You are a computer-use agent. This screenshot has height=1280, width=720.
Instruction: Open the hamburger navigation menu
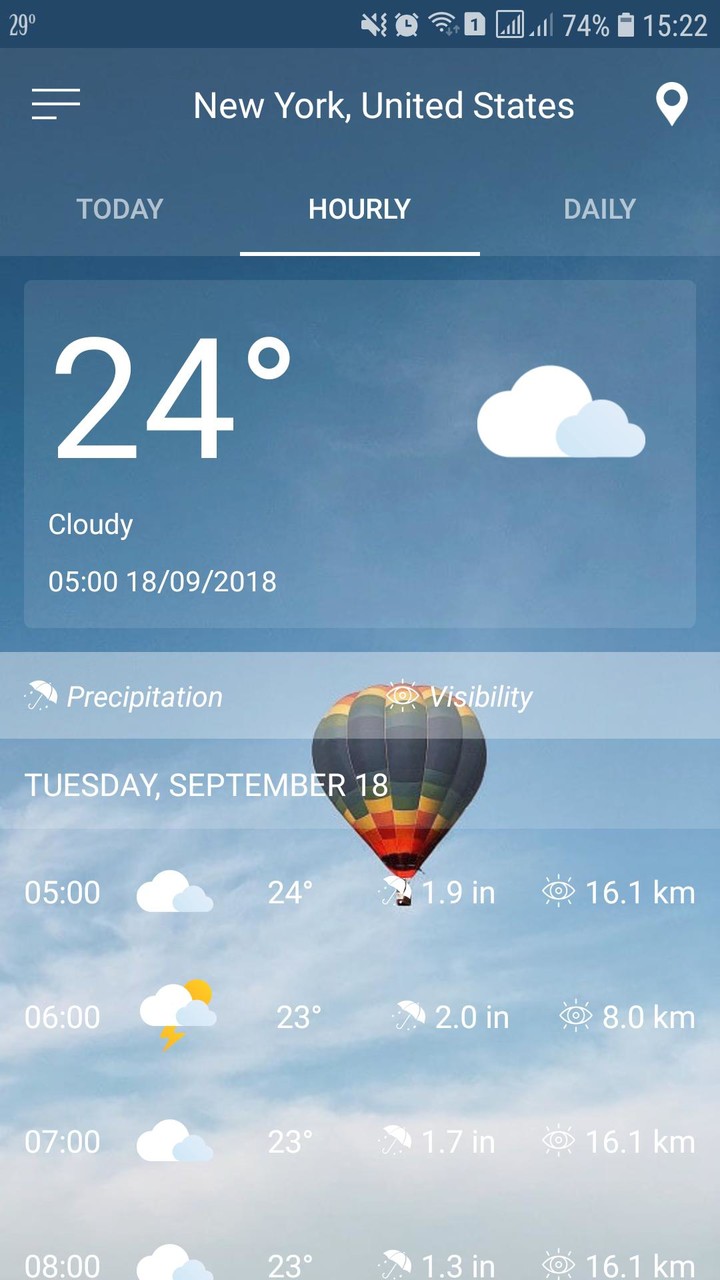56,104
